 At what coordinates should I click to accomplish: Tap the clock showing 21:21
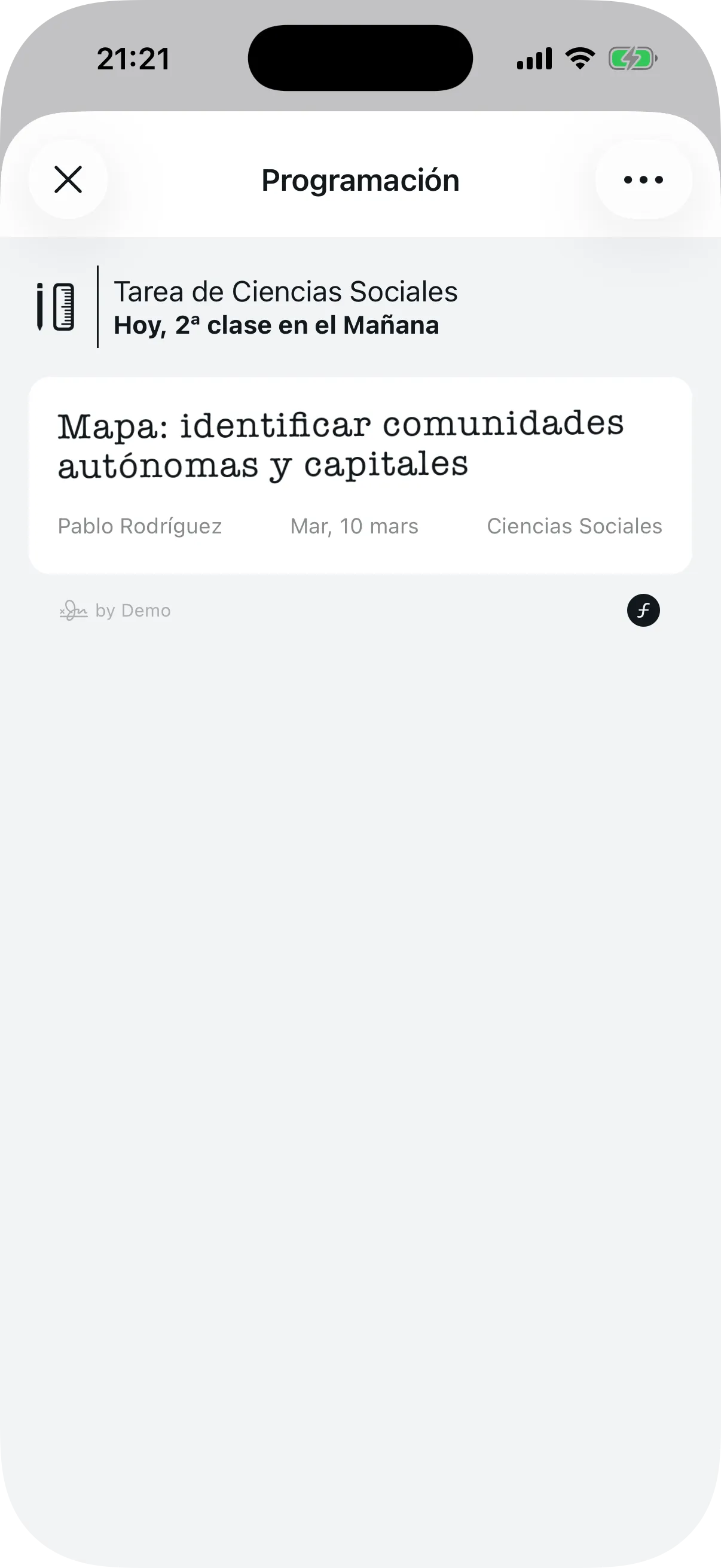pyautogui.click(x=134, y=58)
